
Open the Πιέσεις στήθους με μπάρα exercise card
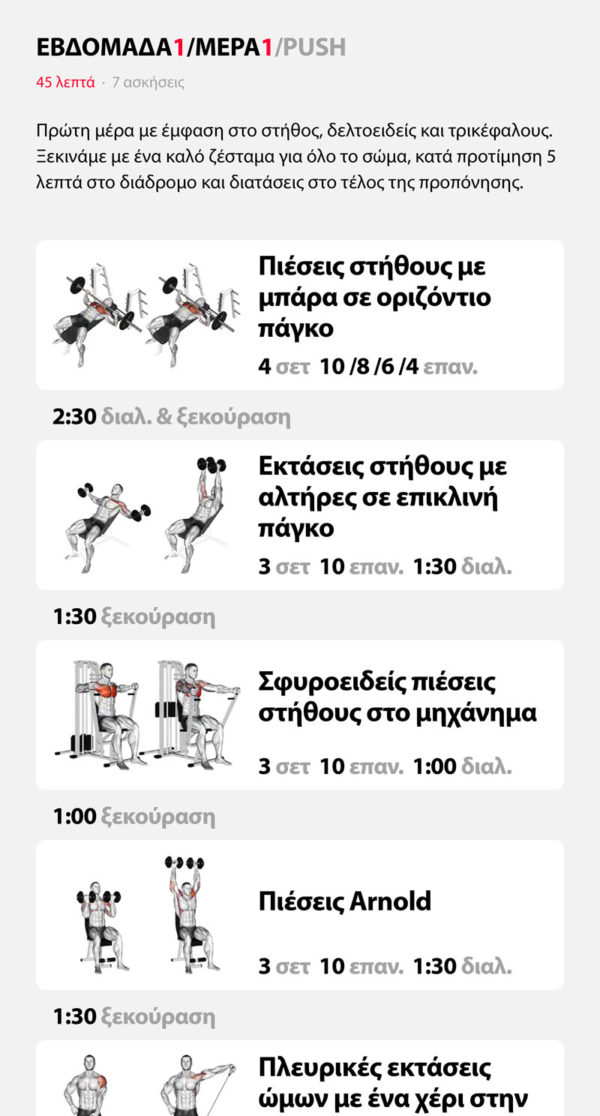click(x=300, y=315)
